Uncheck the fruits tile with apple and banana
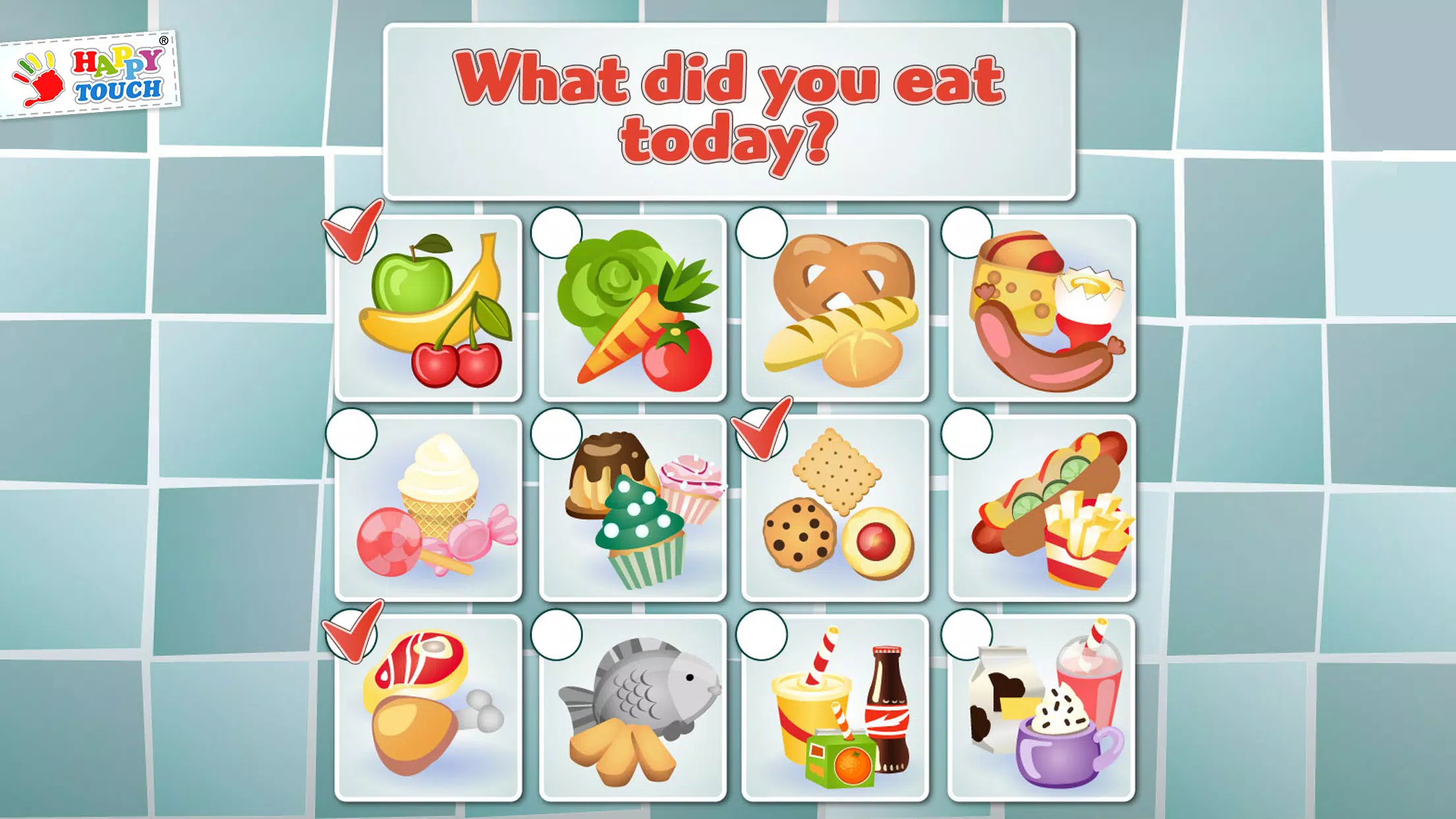This screenshot has width=1456, height=819. pos(429,309)
